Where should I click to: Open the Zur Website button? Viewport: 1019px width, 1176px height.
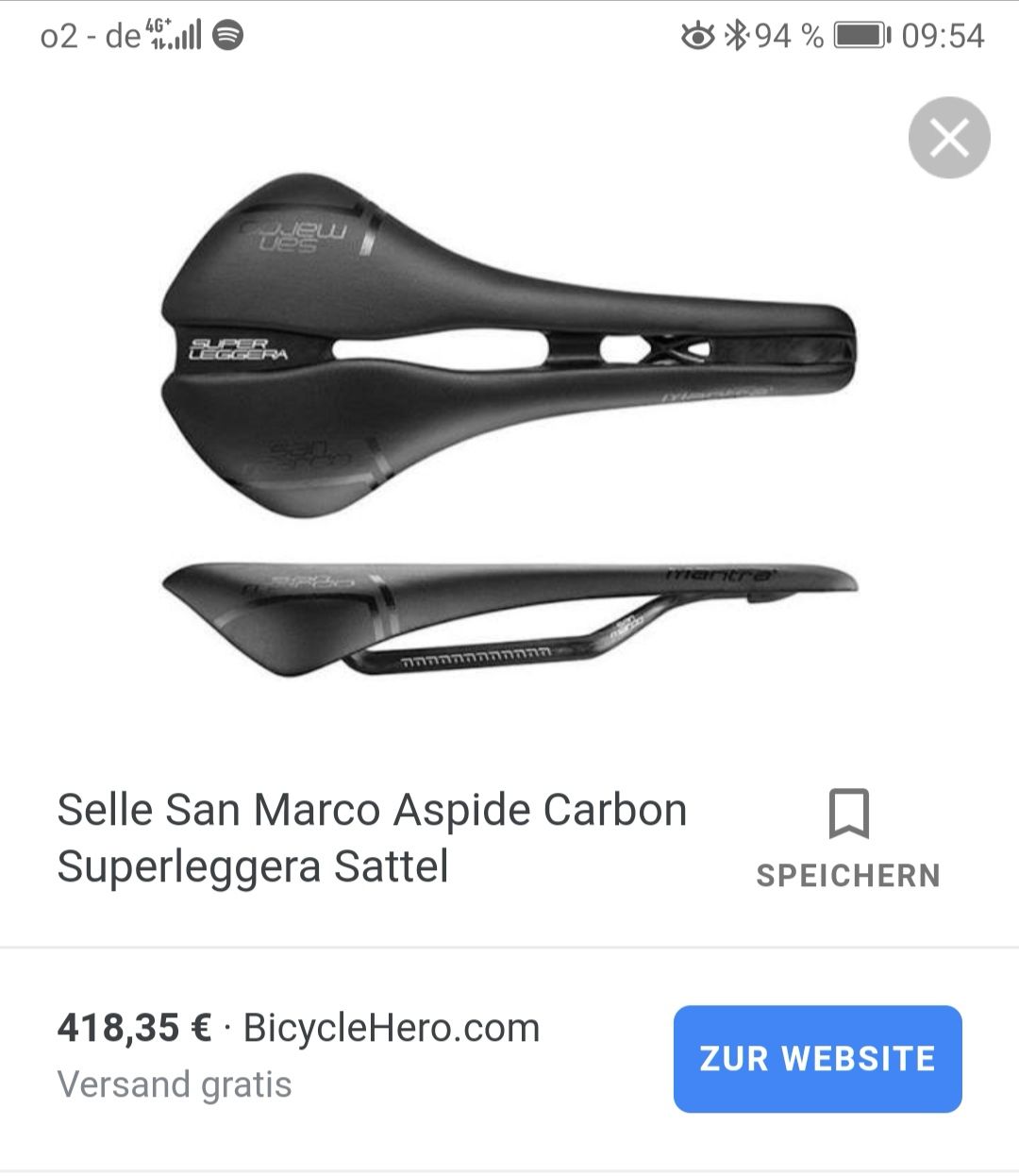817,1058
